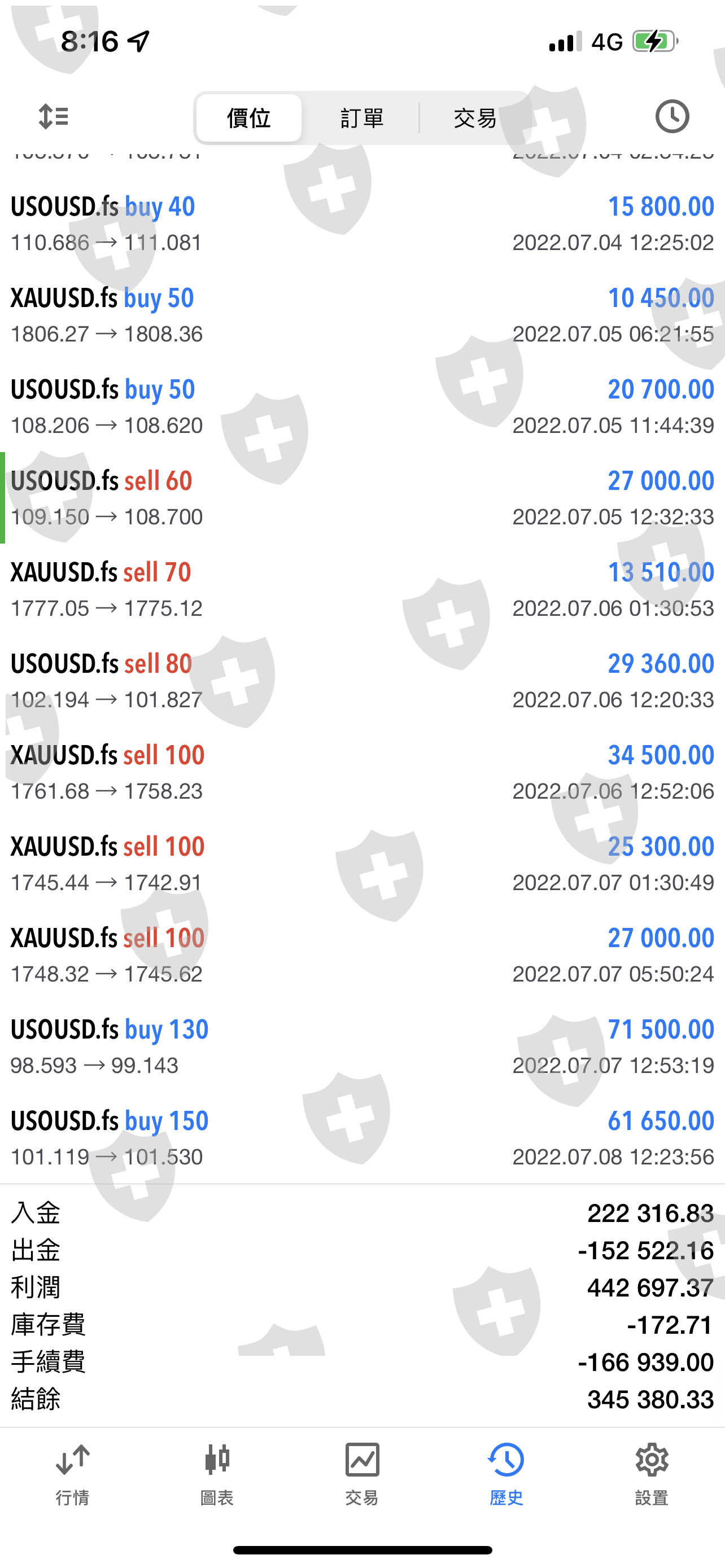Open the history period clock icon
Viewport: 725px width, 1568px height.
click(x=672, y=116)
